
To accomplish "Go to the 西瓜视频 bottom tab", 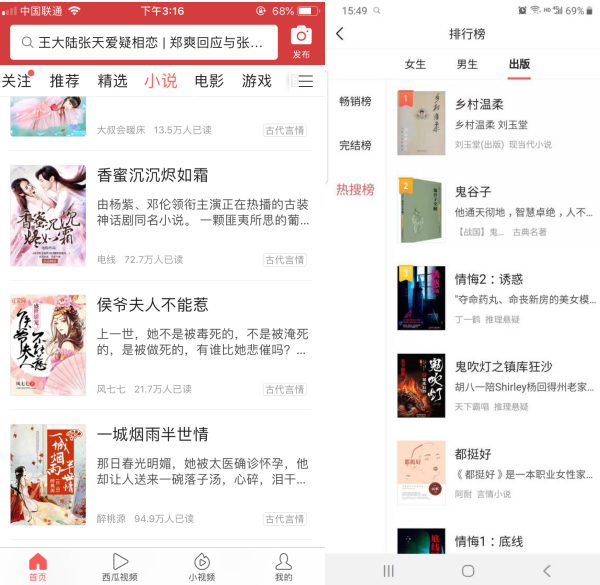I will (119, 567).
